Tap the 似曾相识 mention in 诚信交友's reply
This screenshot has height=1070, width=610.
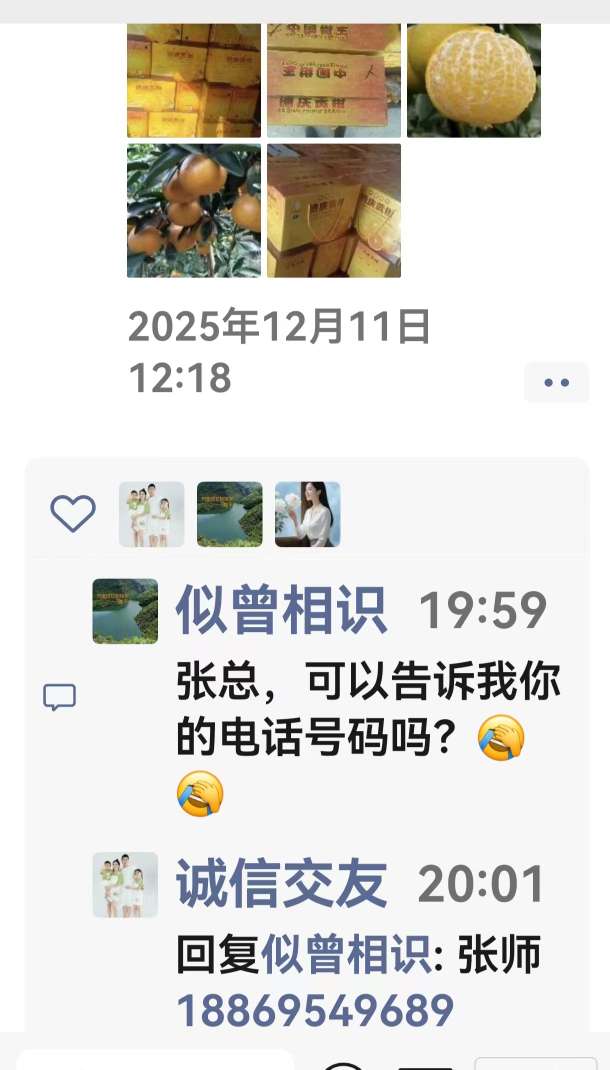346,956
